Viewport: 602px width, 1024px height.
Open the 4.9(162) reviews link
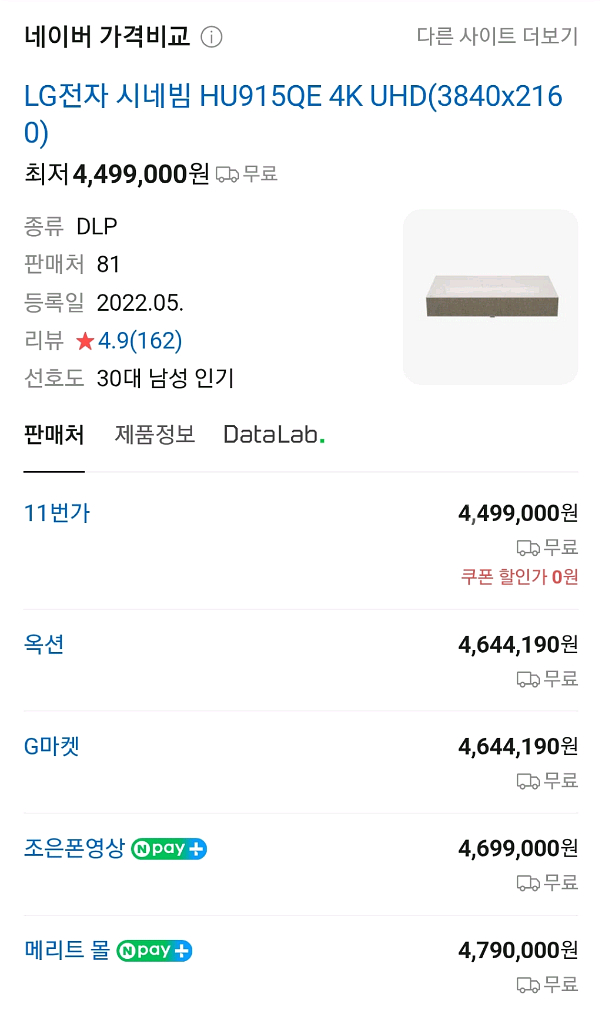click(139, 341)
